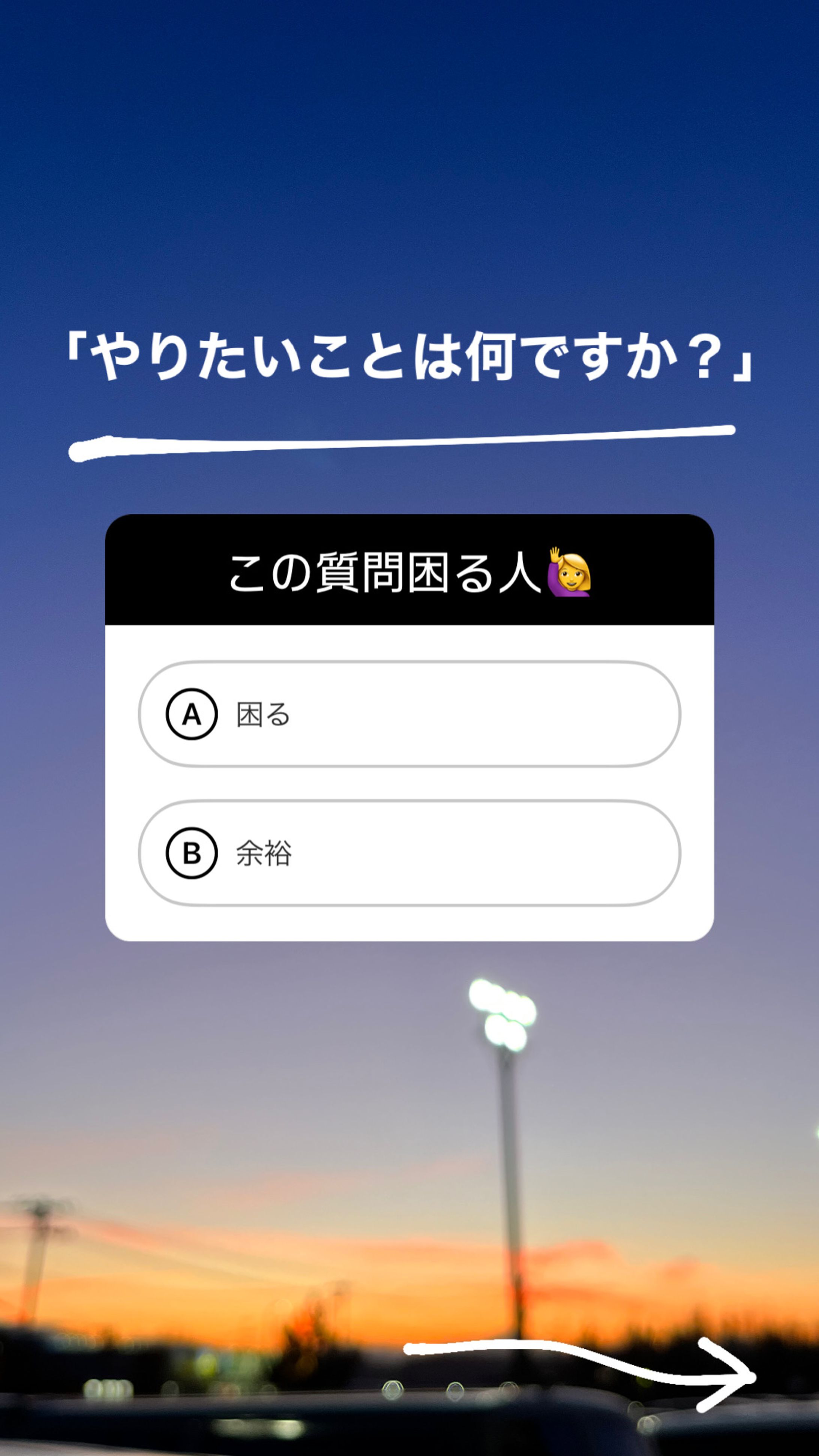Screen dimensions: 819x1456
Task: Click the circled A icon in option one
Action: (192, 713)
